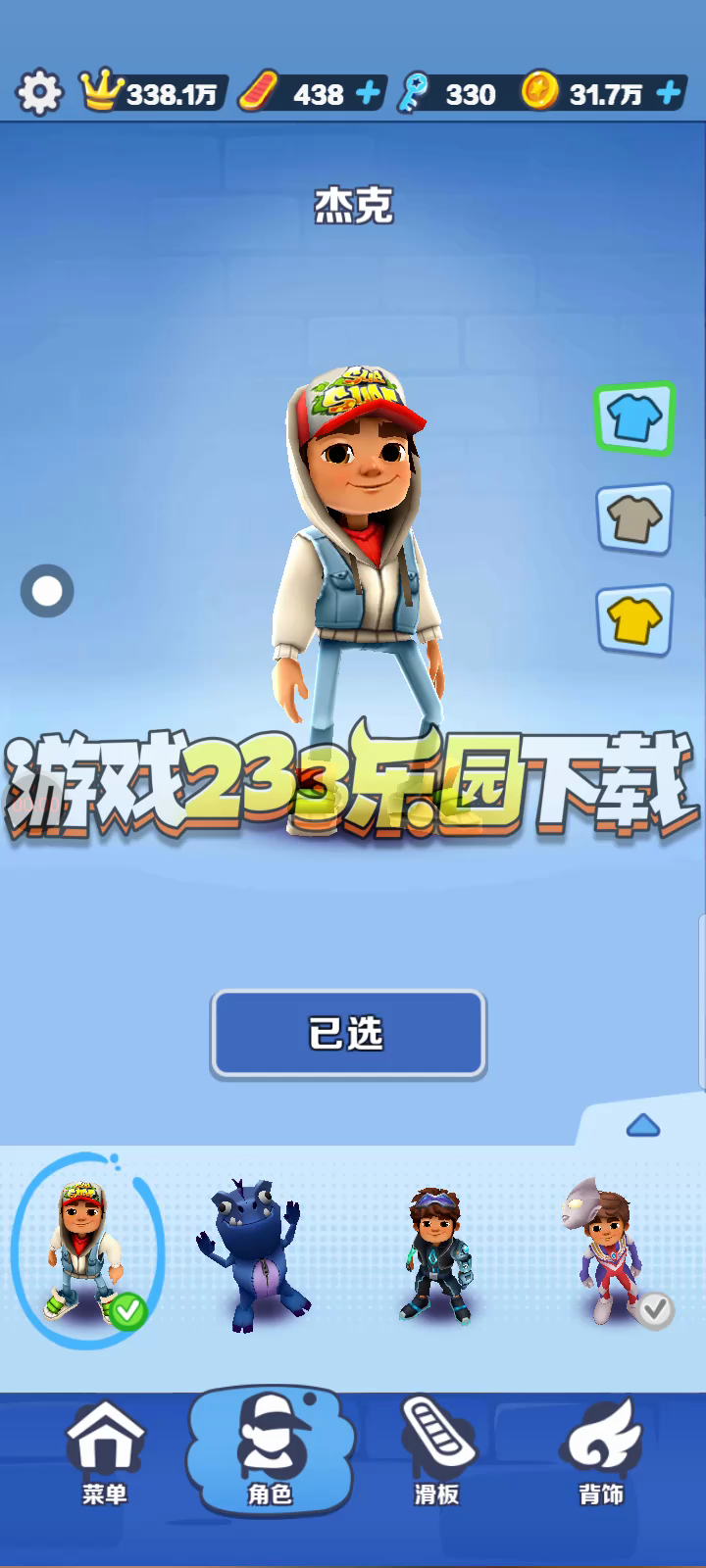Switch to the 背饰 tab
The height and width of the screenshot is (1568, 706).
[x=601, y=1452]
